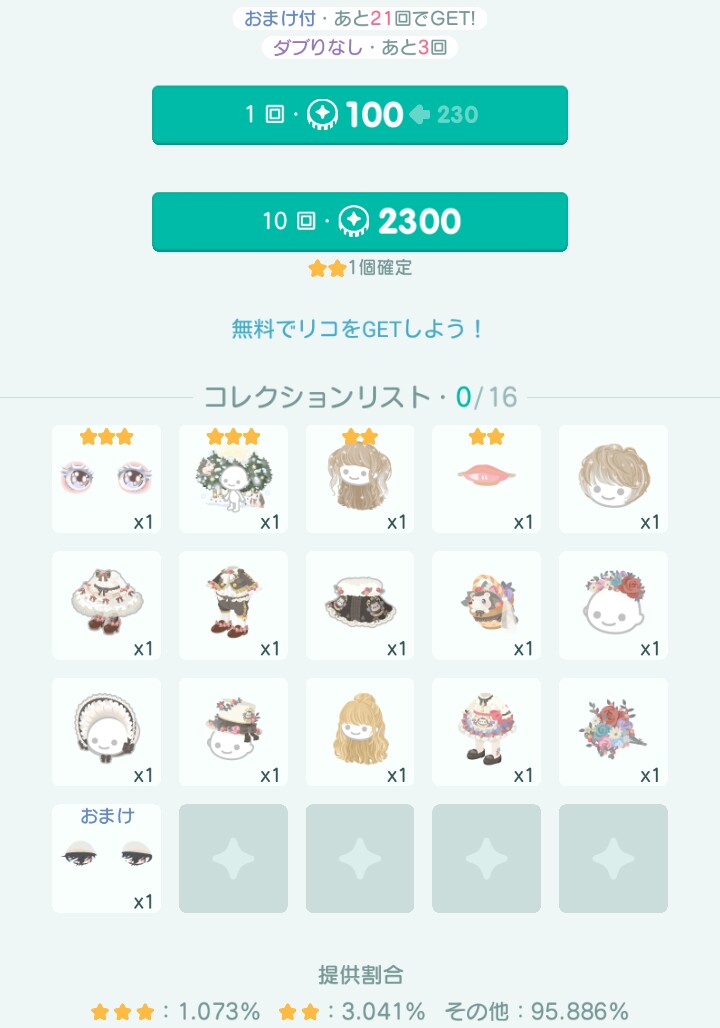Select the flower crown headpiece item
720x1028 pixels.
pos(613,605)
